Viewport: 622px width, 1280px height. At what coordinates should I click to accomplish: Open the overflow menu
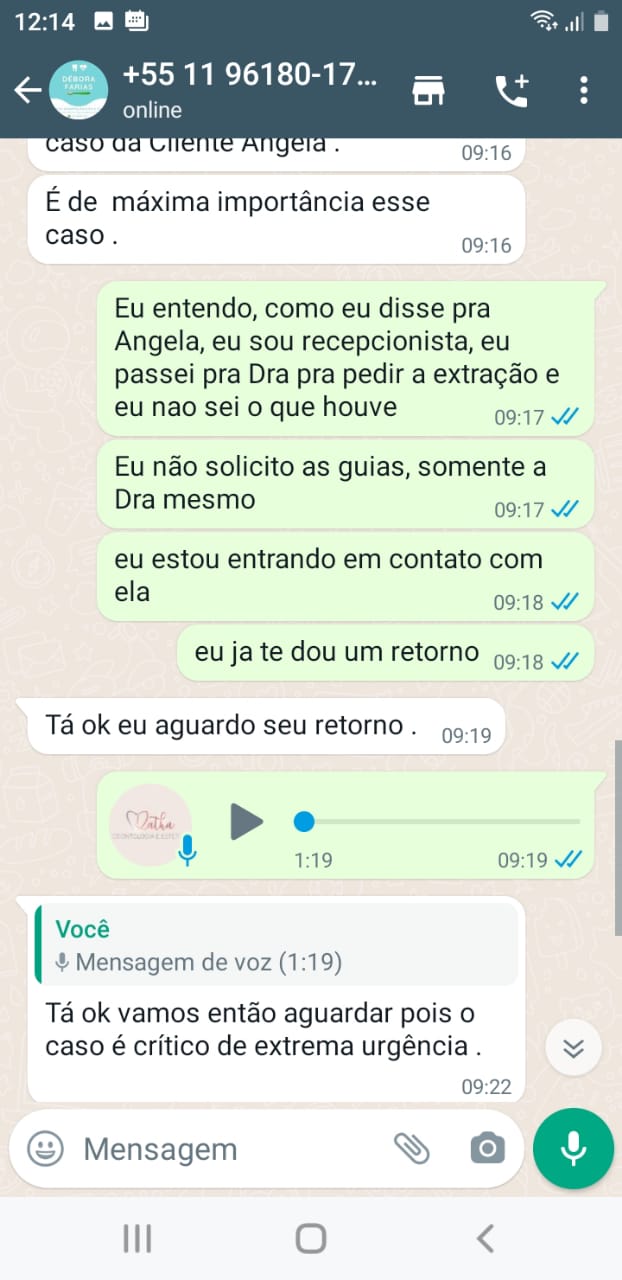pyautogui.click(x=584, y=90)
